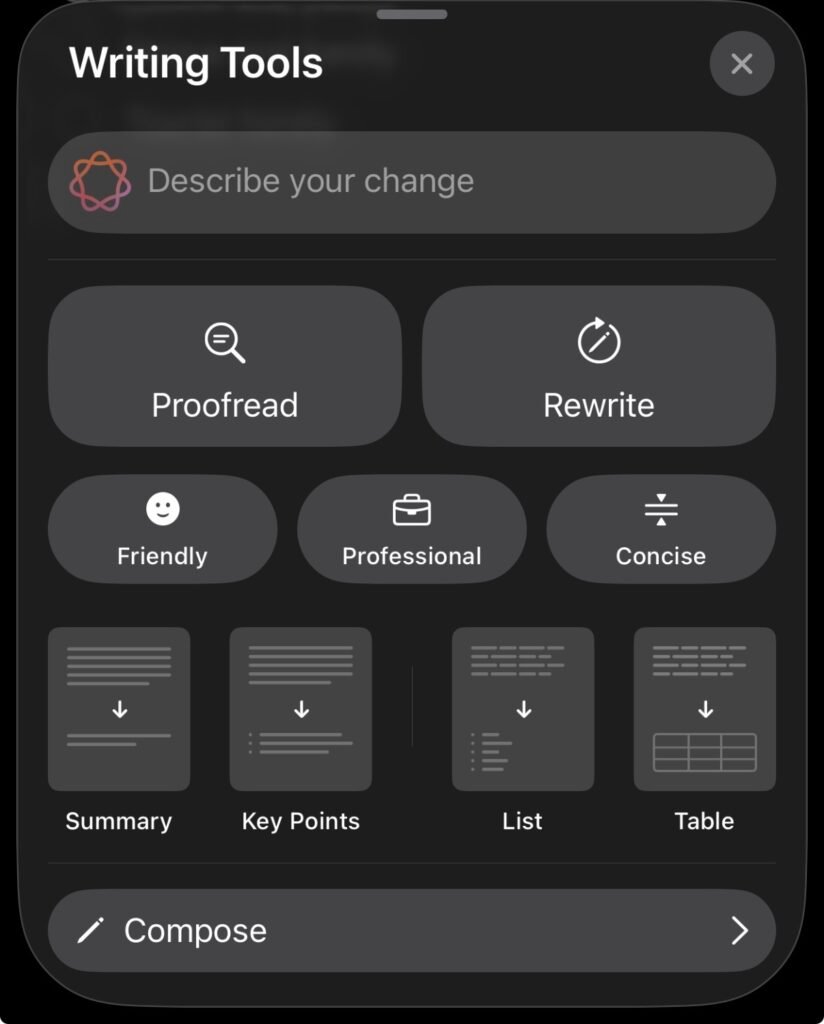
Task: Make the text Professional
Action: coord(412,529)
